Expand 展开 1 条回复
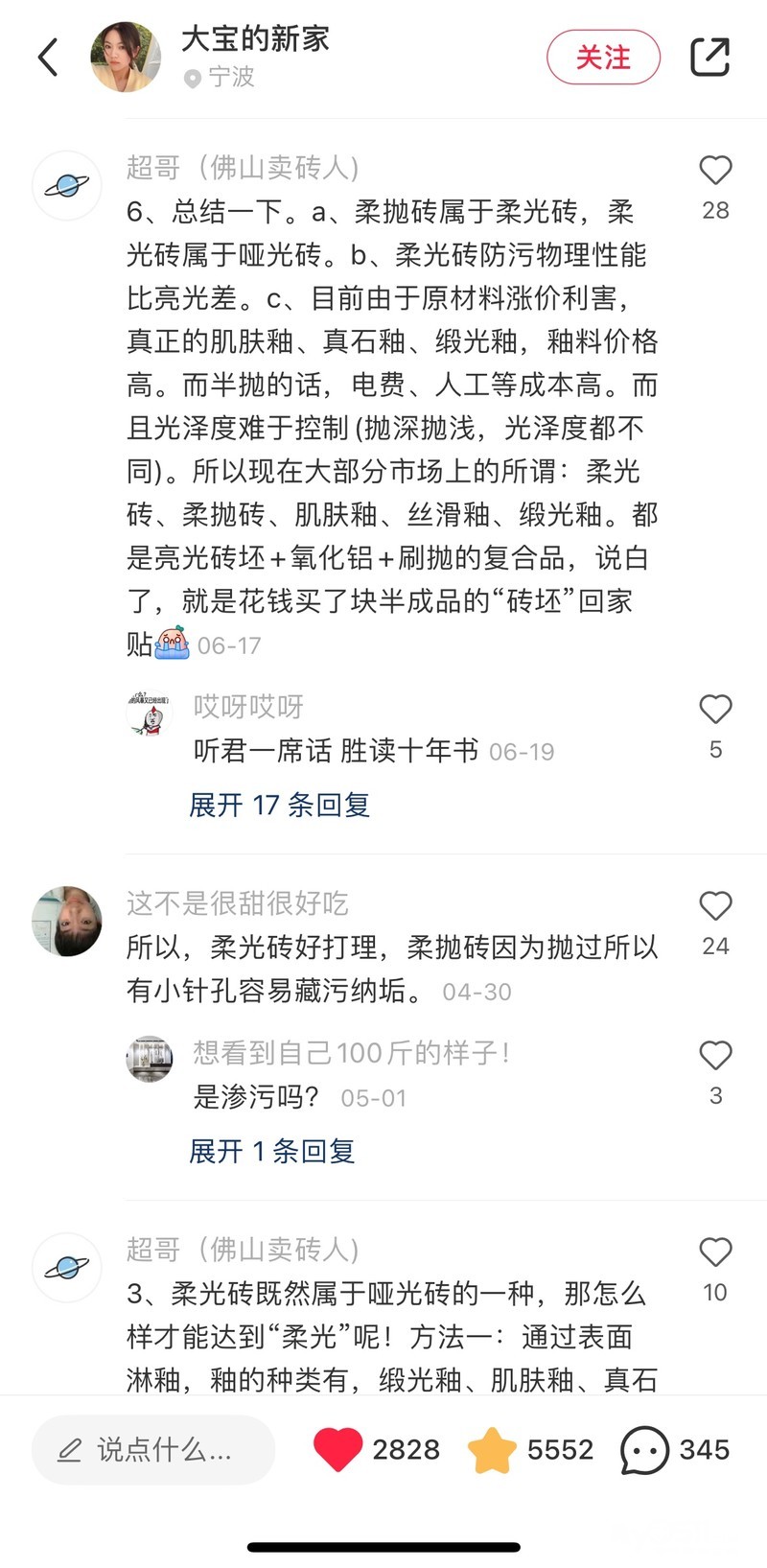Image resolution: width=767 pixels, height=1568 pixels. 272,1151
